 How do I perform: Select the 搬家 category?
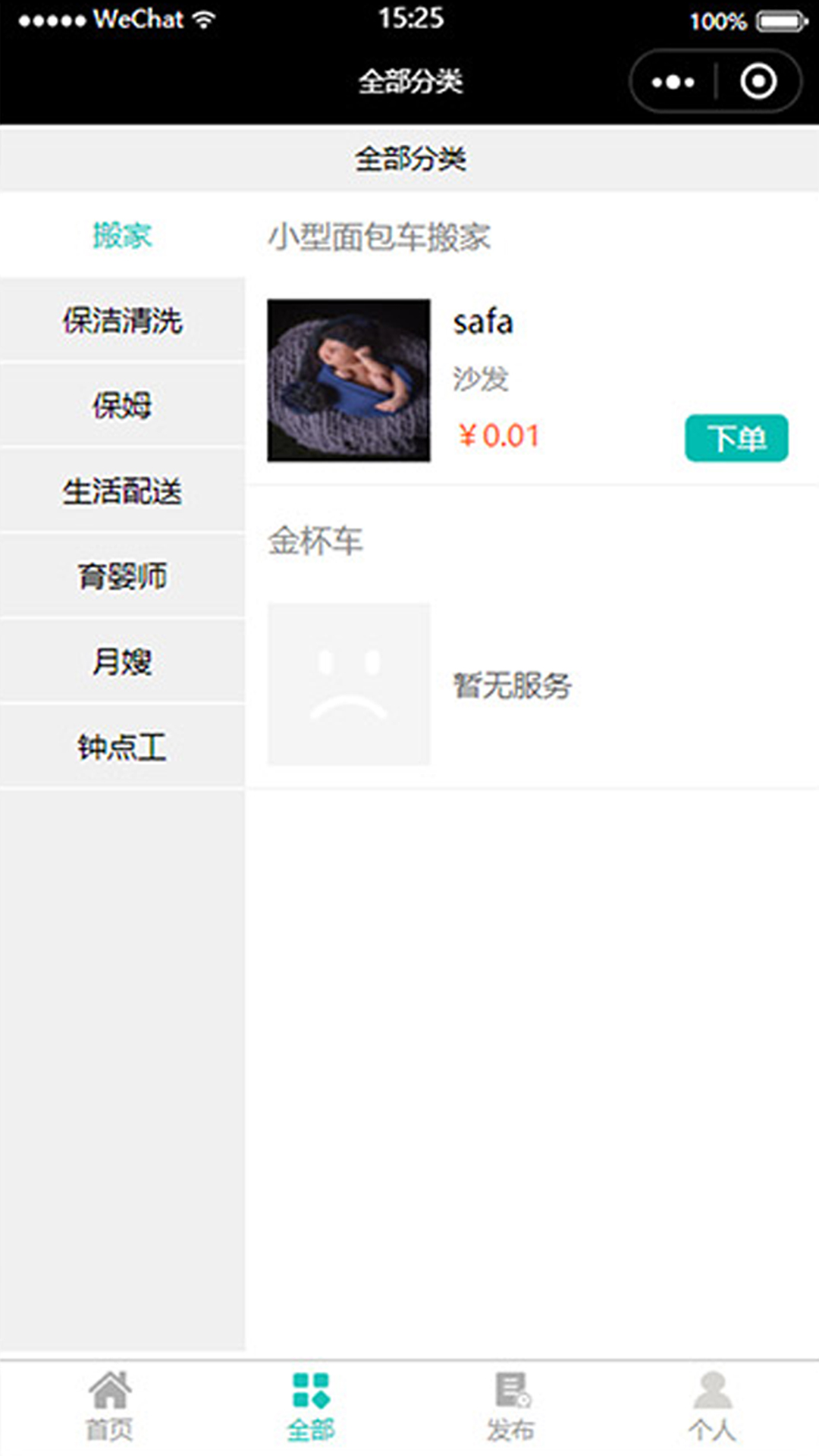(122, 235)
